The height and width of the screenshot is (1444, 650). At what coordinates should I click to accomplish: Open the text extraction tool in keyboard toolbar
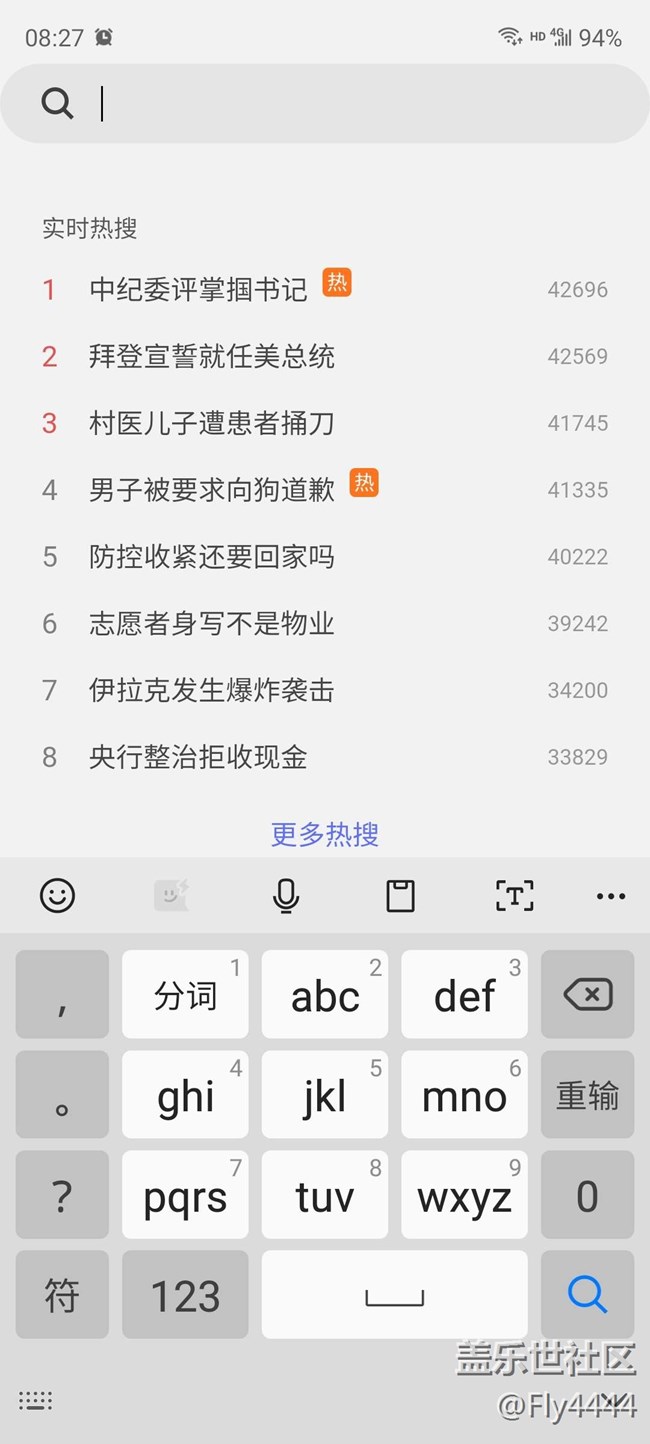[x=515, y=895]
